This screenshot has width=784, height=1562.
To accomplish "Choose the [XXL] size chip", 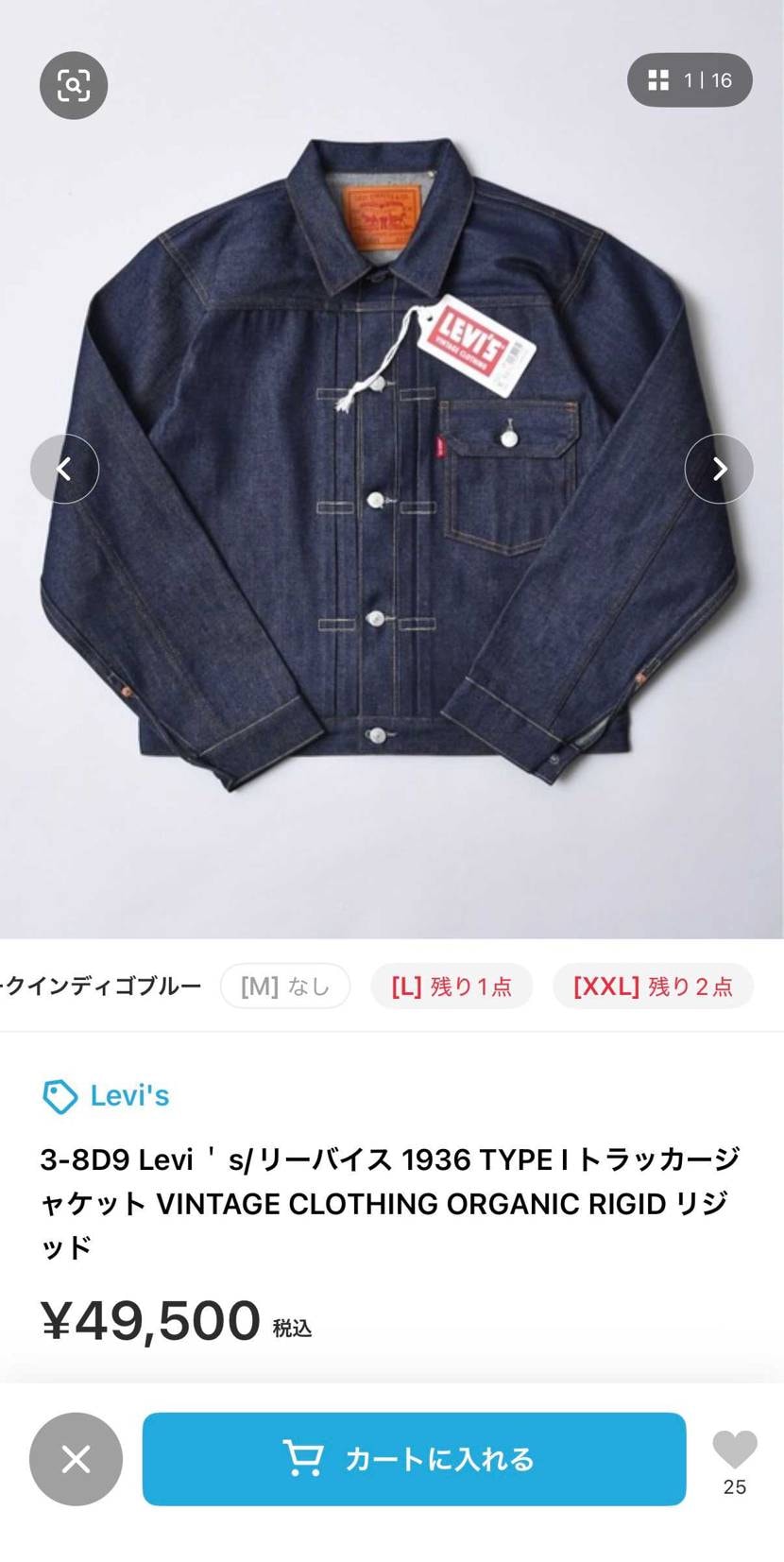I will [x=653, y=987].
